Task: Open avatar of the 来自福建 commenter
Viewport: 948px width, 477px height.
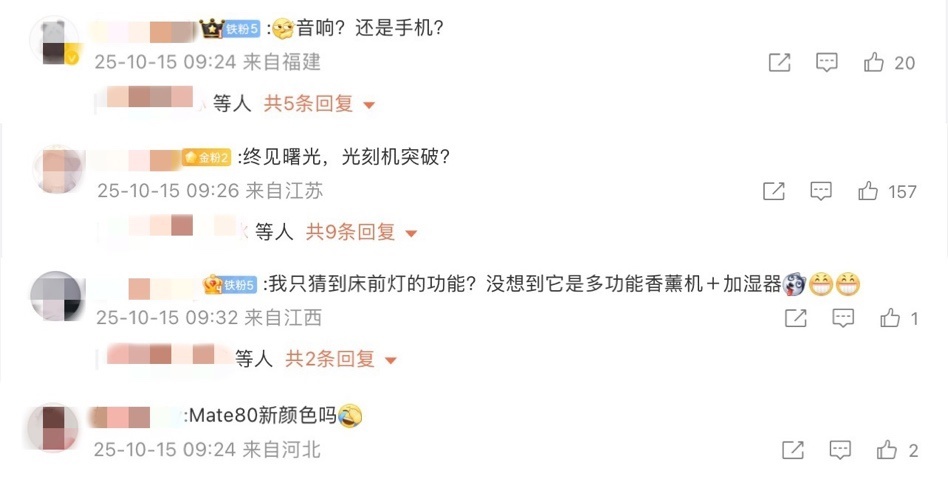Action: click(55, 42)
